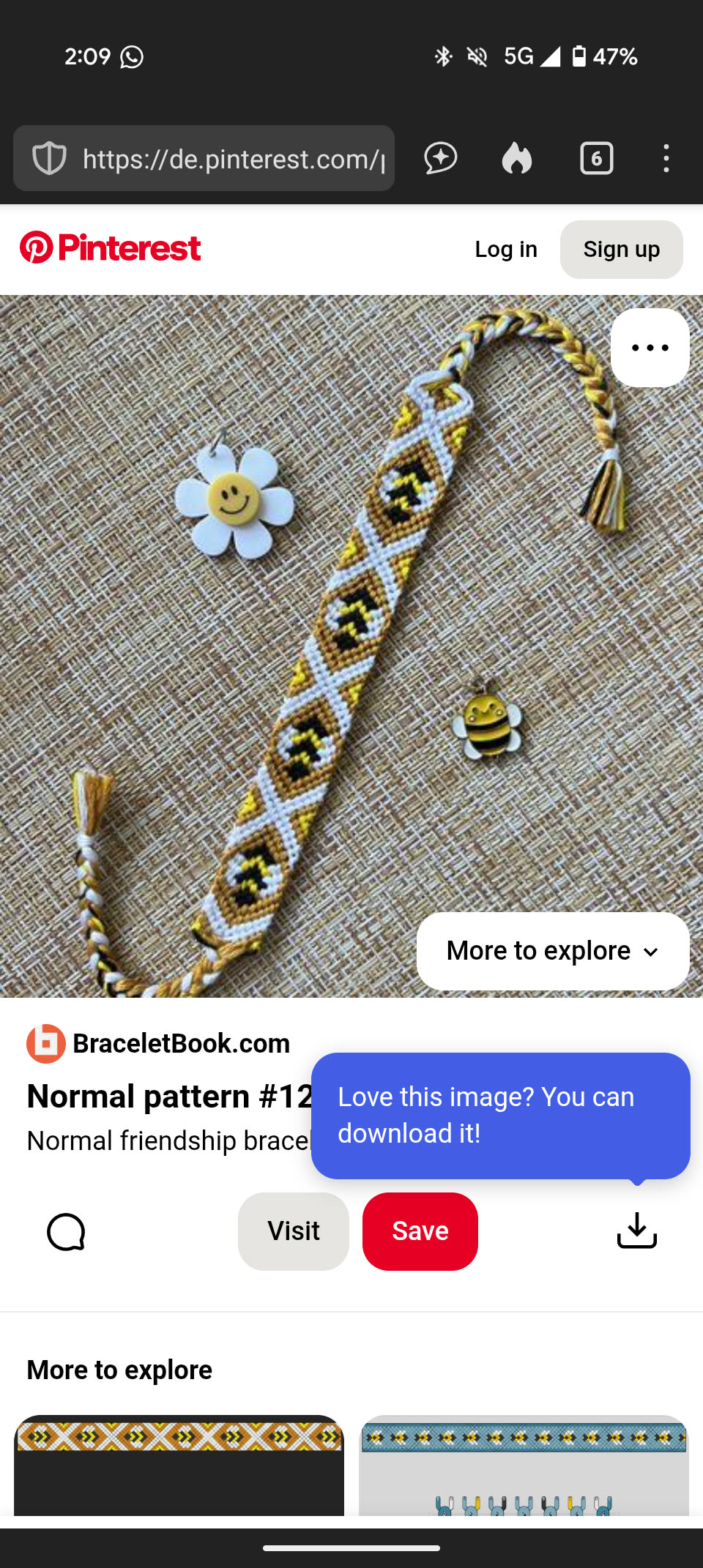Screen dimensions: 703x1568
Task: Tap Log in
Action: click(x=505, y=250)
